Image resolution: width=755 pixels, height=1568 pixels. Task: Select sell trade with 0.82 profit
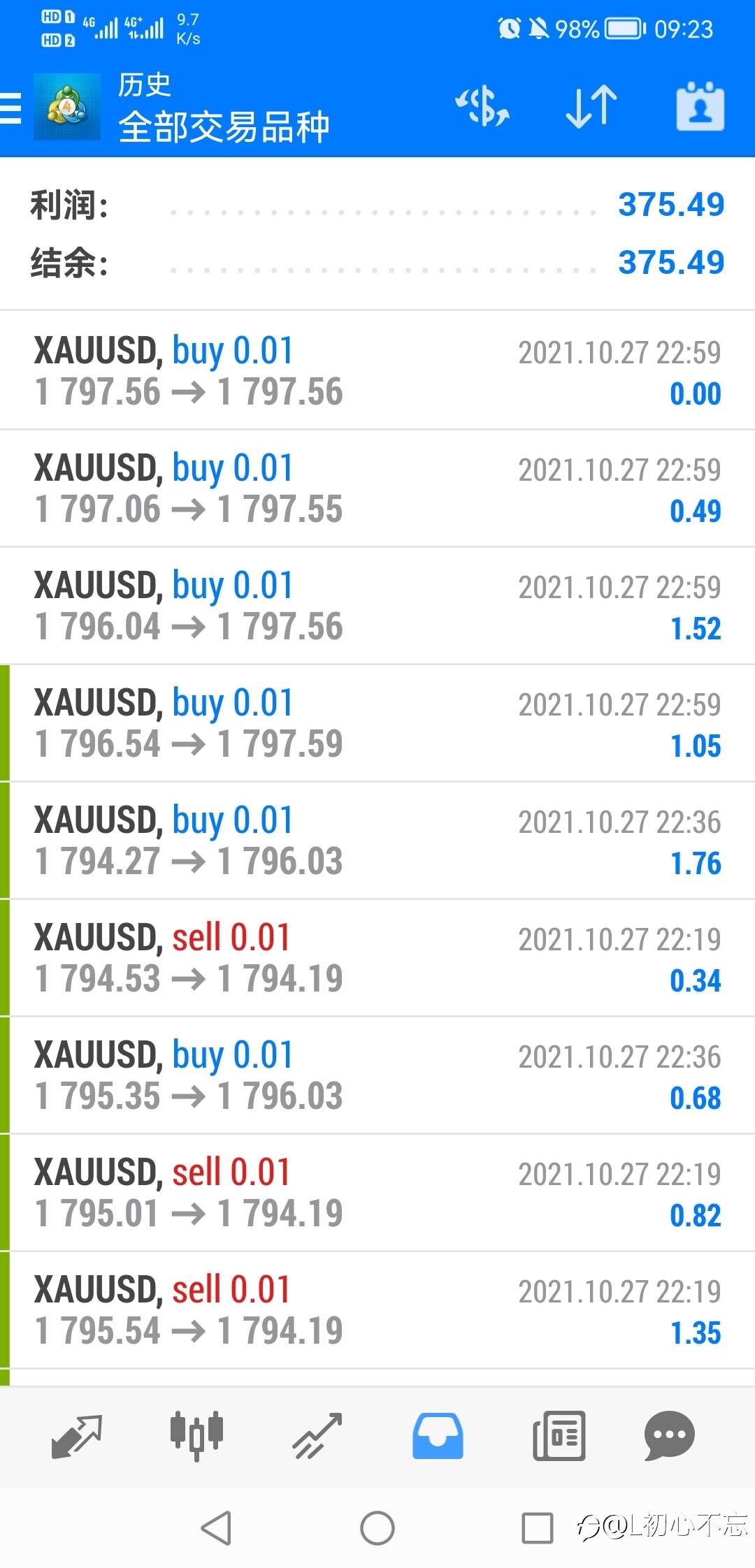377,1192
